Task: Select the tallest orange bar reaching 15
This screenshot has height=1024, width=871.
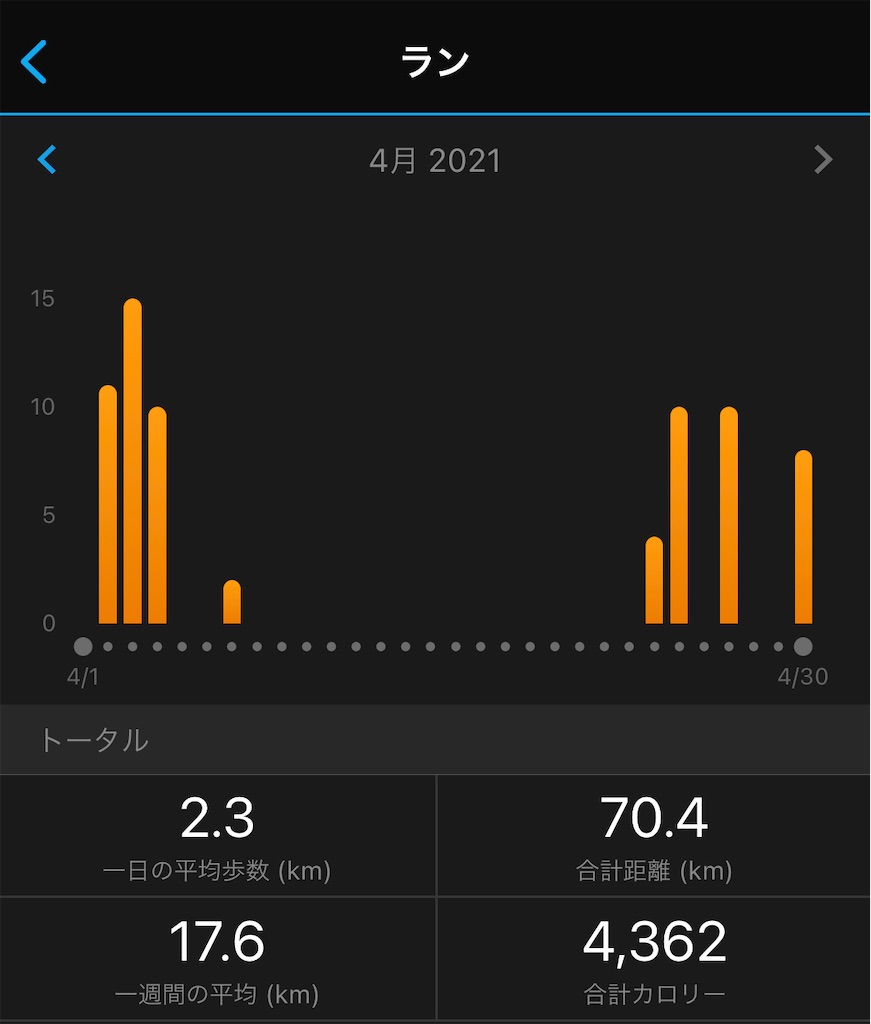Action: click(133, 461)
